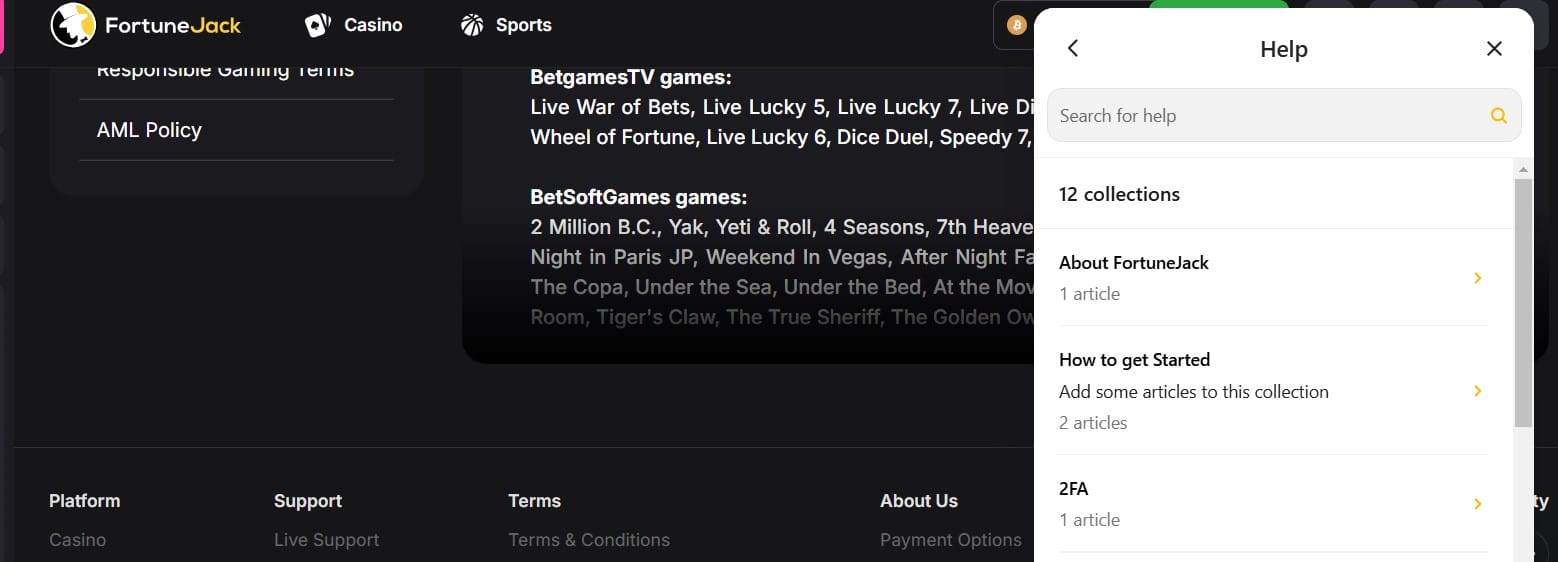Open the Live Support link
This screenshot has width=1558, height=562.
tap(326, 540)
